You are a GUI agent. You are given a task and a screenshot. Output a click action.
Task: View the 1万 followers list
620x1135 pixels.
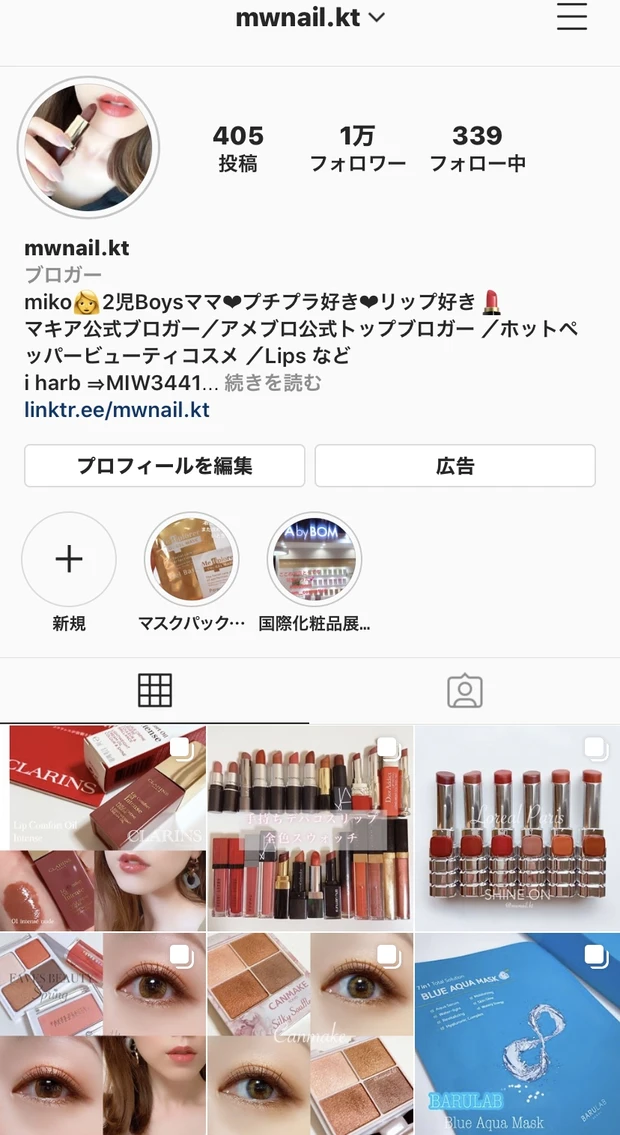357,148
